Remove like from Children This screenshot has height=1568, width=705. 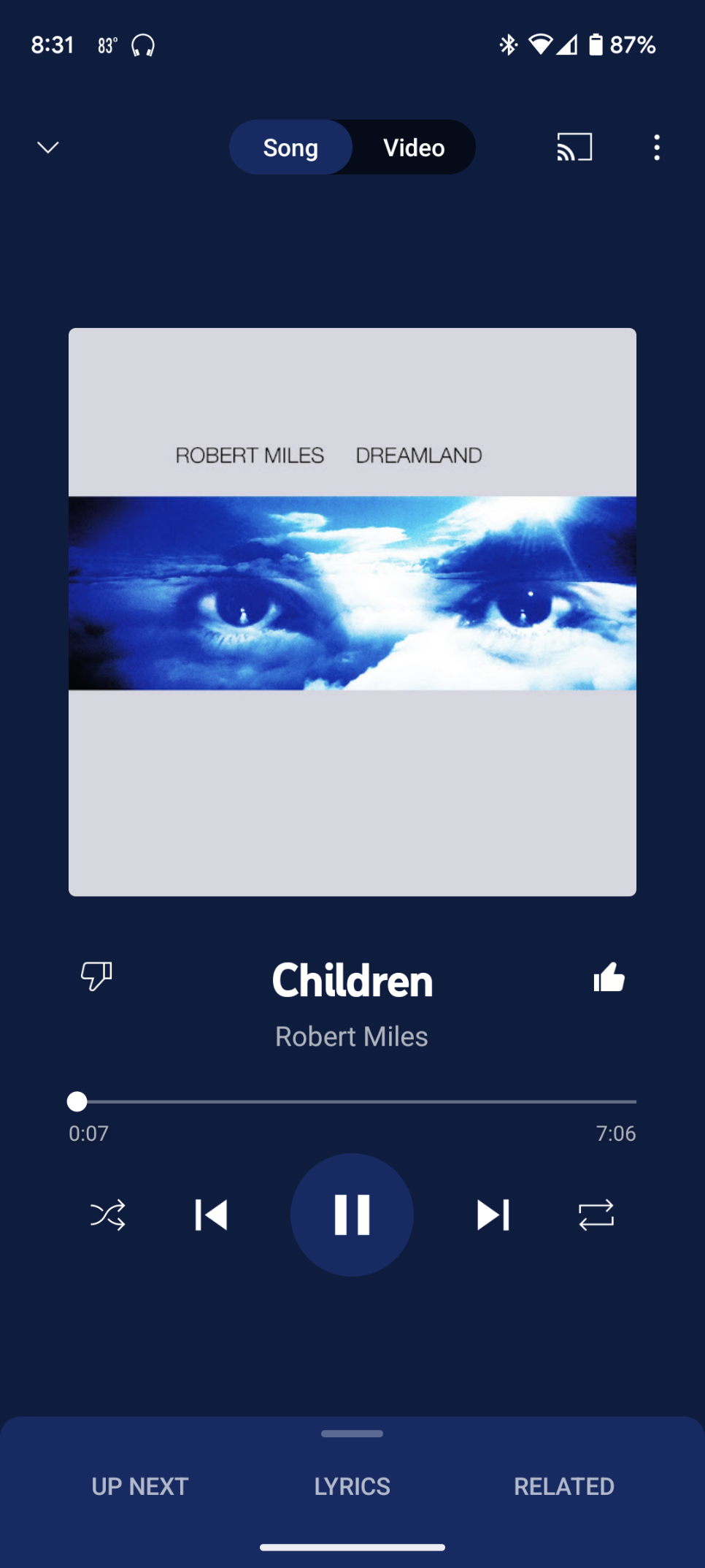coord(609,977)
